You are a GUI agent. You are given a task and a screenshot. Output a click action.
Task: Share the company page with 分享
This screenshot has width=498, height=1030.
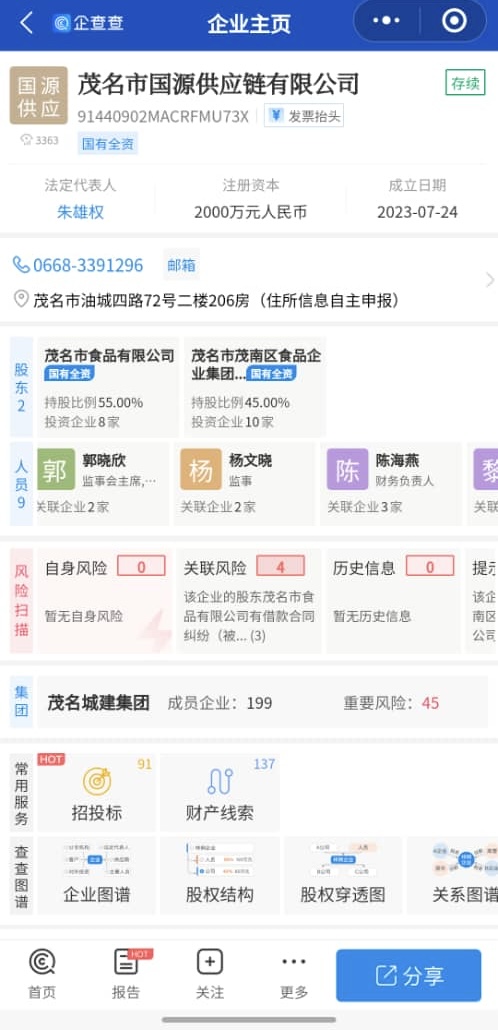click(x=409, y=975)
